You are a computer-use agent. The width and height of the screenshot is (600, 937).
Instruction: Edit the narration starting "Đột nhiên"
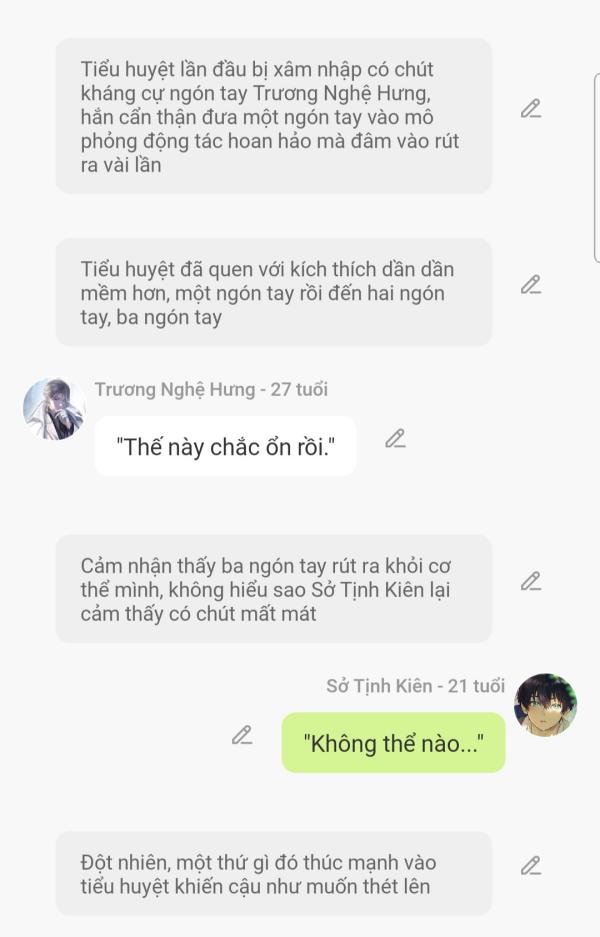point(531,866)
